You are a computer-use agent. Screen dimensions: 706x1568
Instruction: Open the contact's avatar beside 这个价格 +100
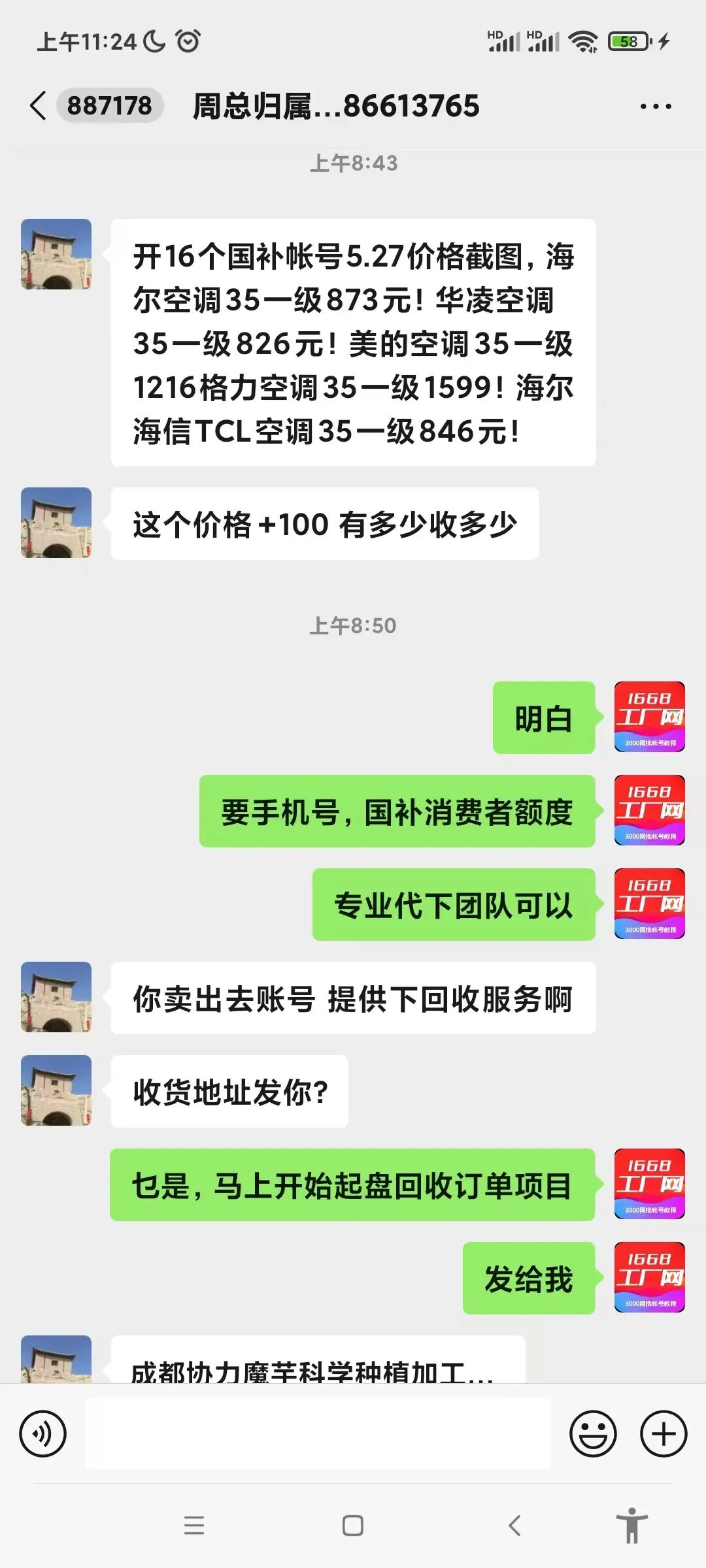coord(56,523)
